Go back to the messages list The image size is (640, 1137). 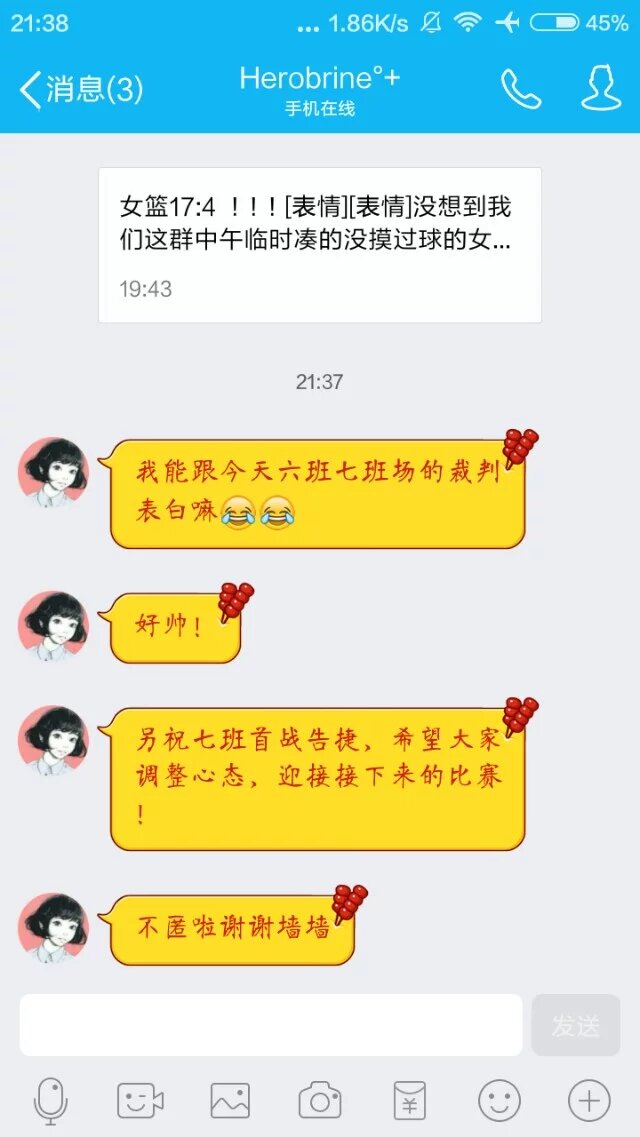(80, 90)
